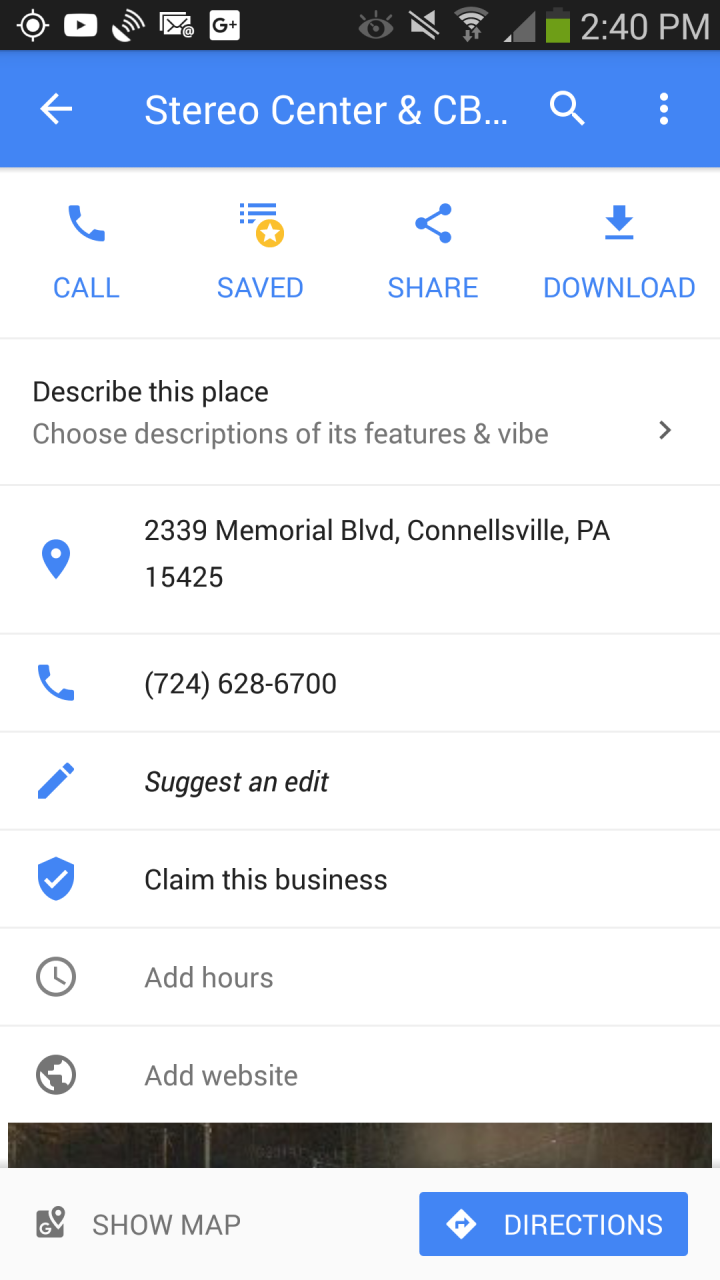Share this place
The height and width of the screenshot is (1280, 720).
click(x=433, y=252)
